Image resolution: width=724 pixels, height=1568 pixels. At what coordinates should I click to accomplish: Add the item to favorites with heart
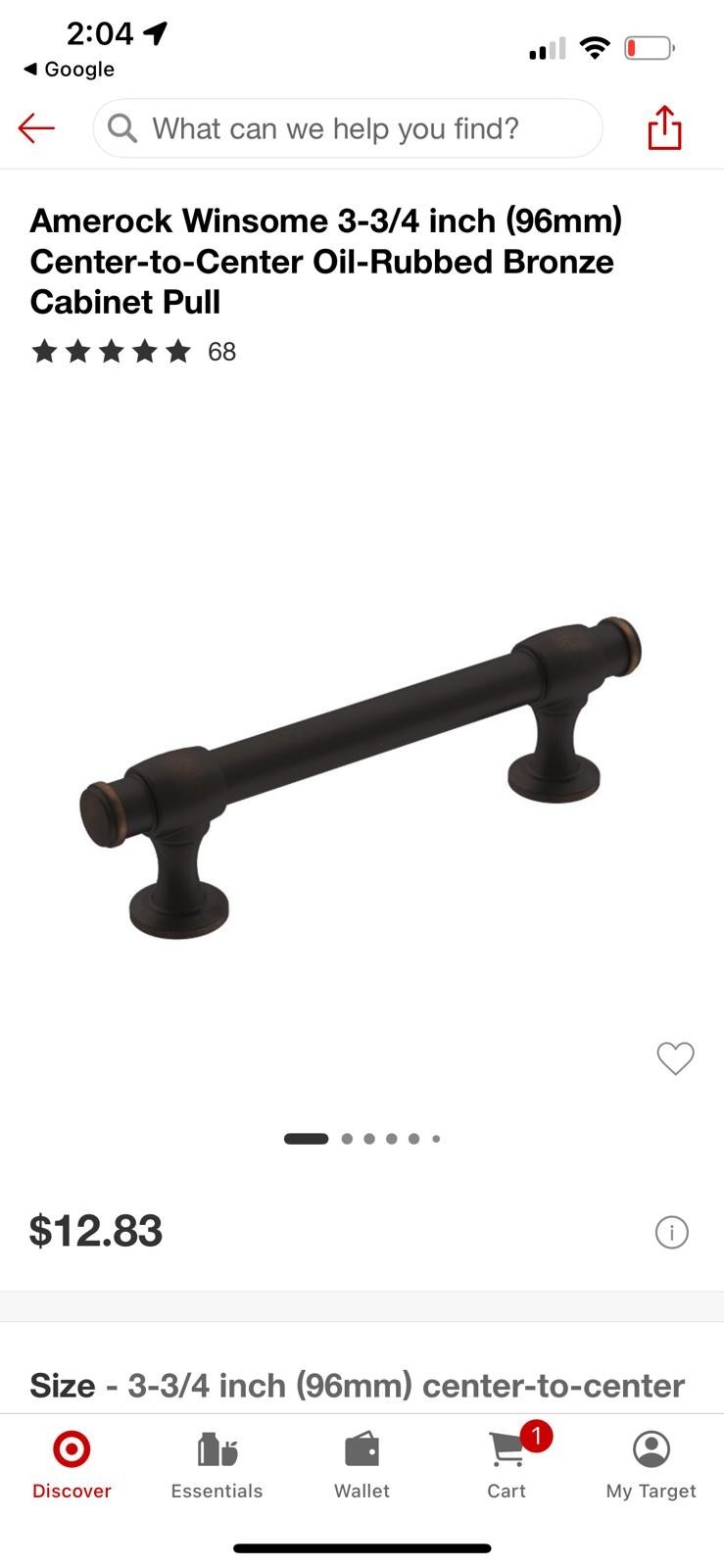tap(675, 1058)
